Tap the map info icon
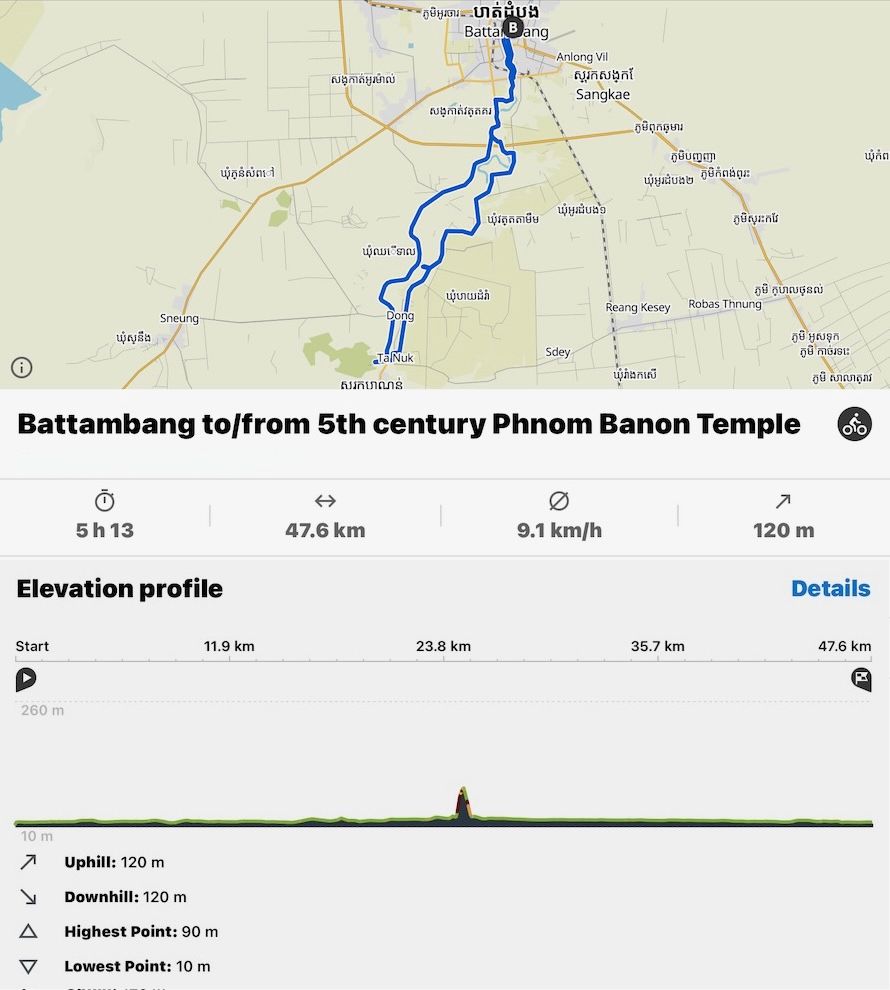The height and width of the screenshot is (990, 890). click(21, 367)
